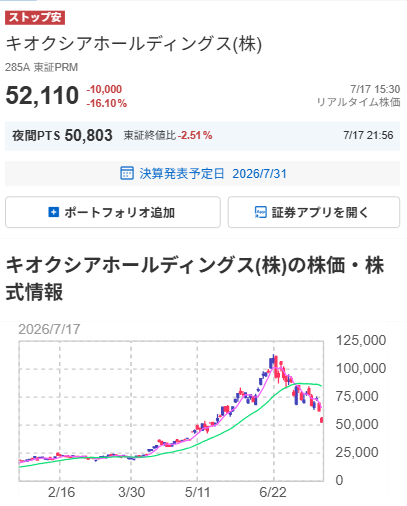
Task: Tap the 夜間PTS 50,803 price row
Action: coord(202,136)
